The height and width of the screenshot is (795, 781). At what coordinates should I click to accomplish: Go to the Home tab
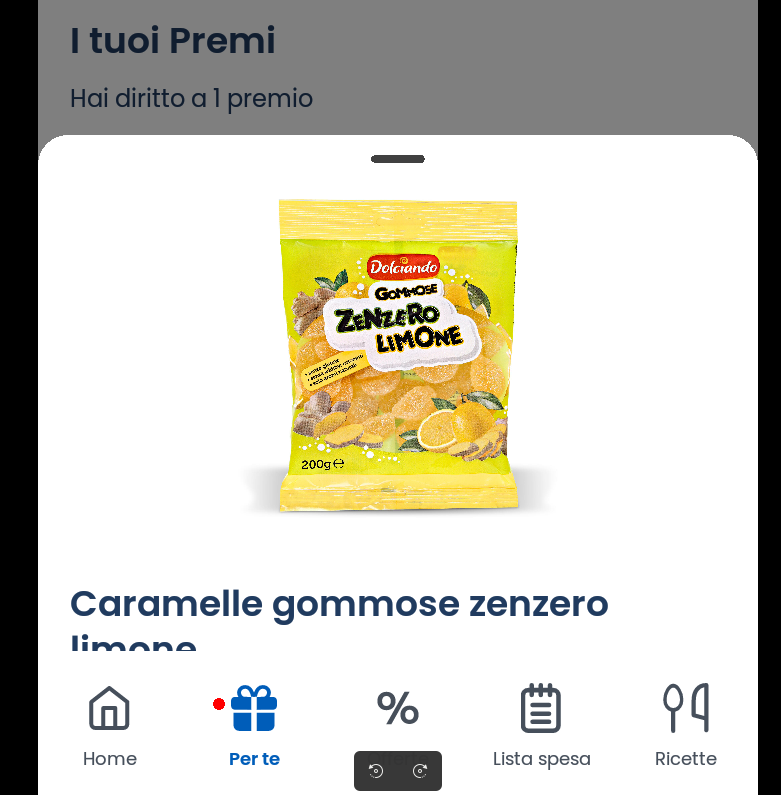click(110, 725)
